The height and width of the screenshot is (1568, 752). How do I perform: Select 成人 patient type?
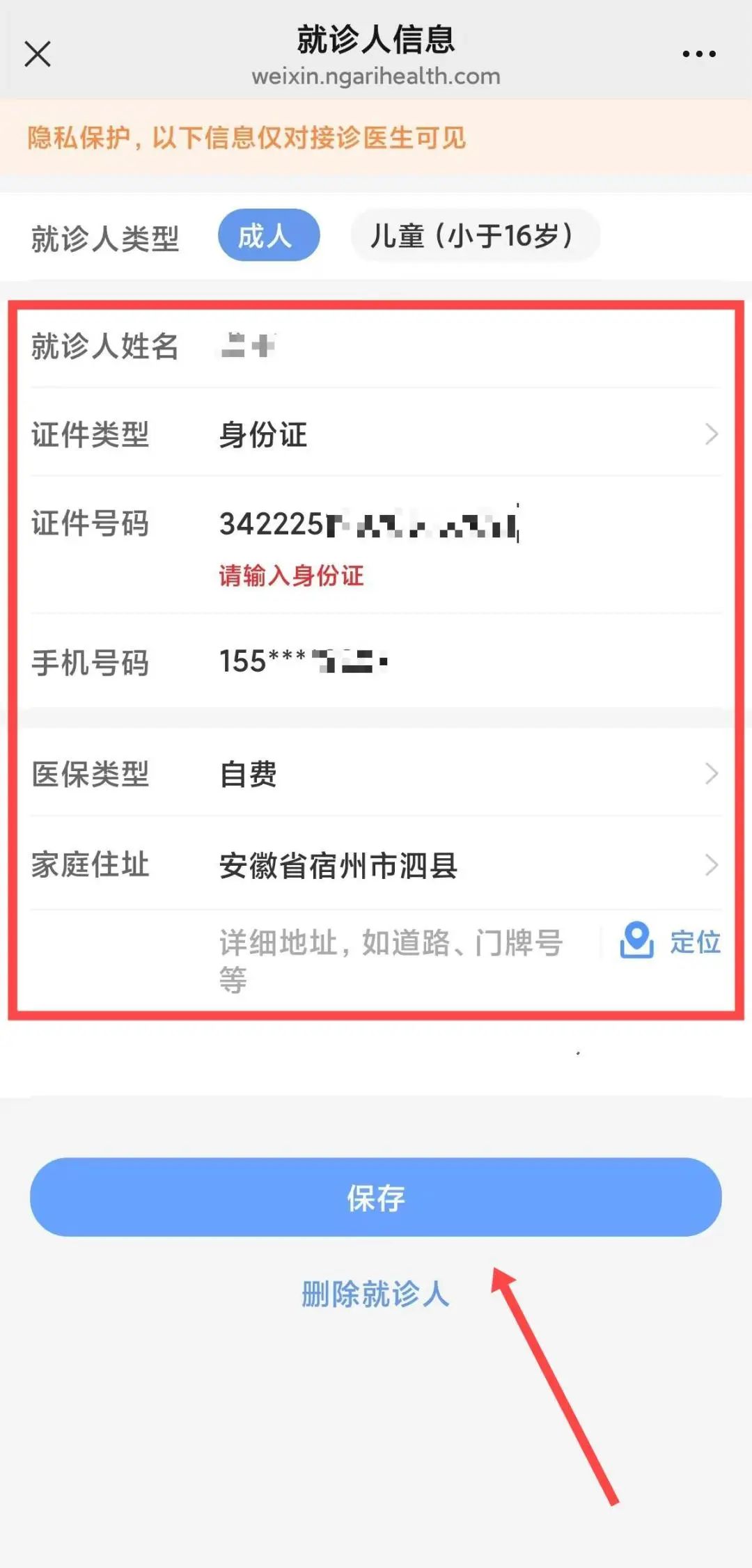268,236
